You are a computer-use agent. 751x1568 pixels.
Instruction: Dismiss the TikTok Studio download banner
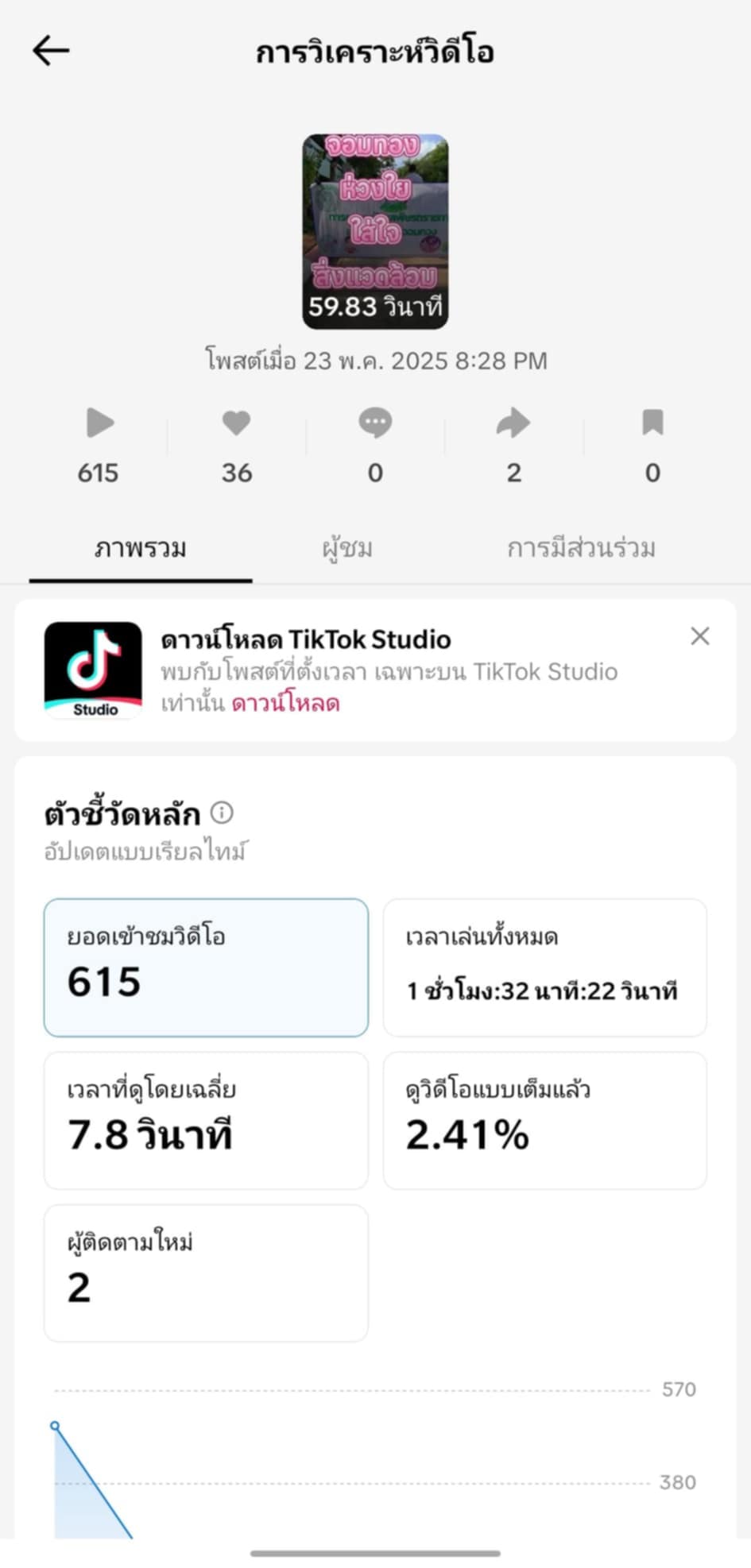700,636
